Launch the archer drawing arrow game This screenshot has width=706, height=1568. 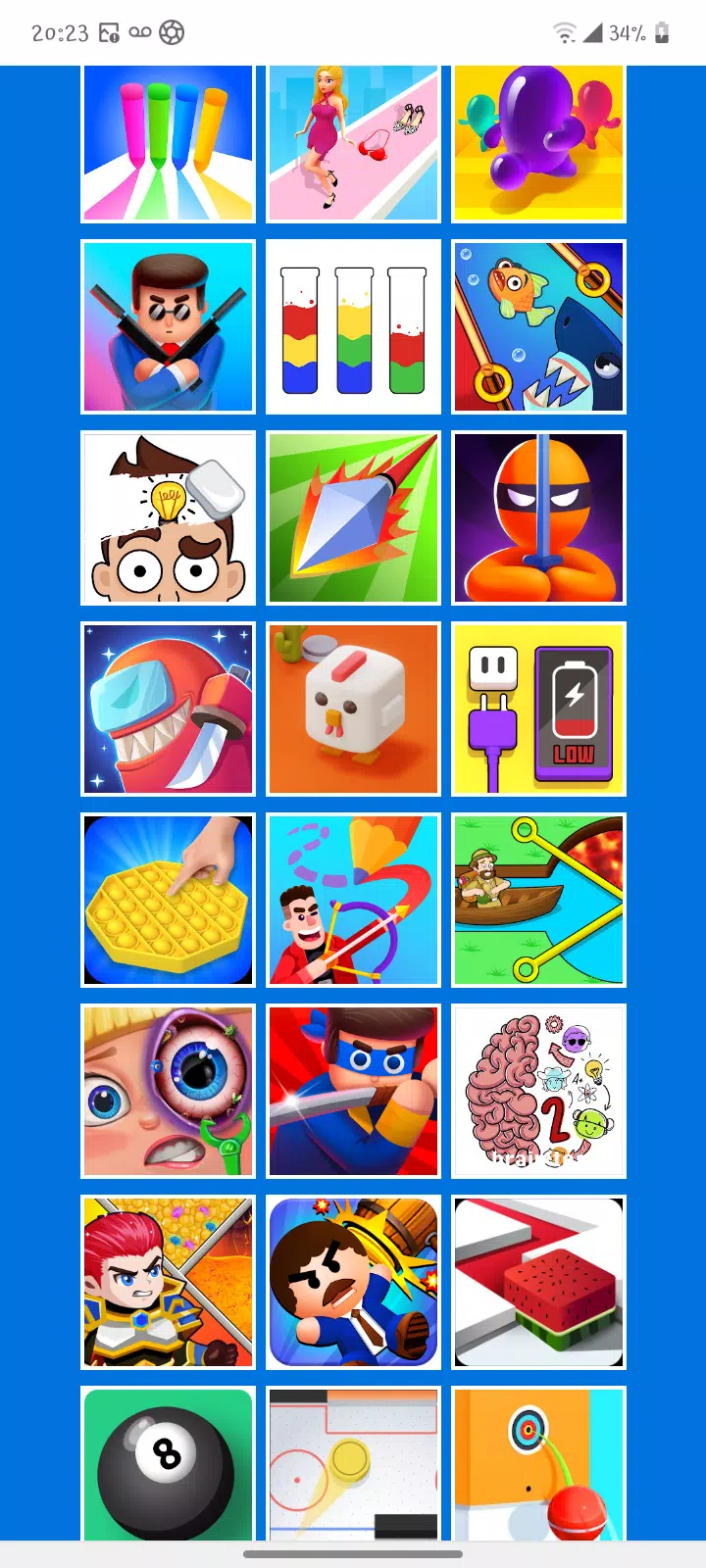tap(353, 900)
